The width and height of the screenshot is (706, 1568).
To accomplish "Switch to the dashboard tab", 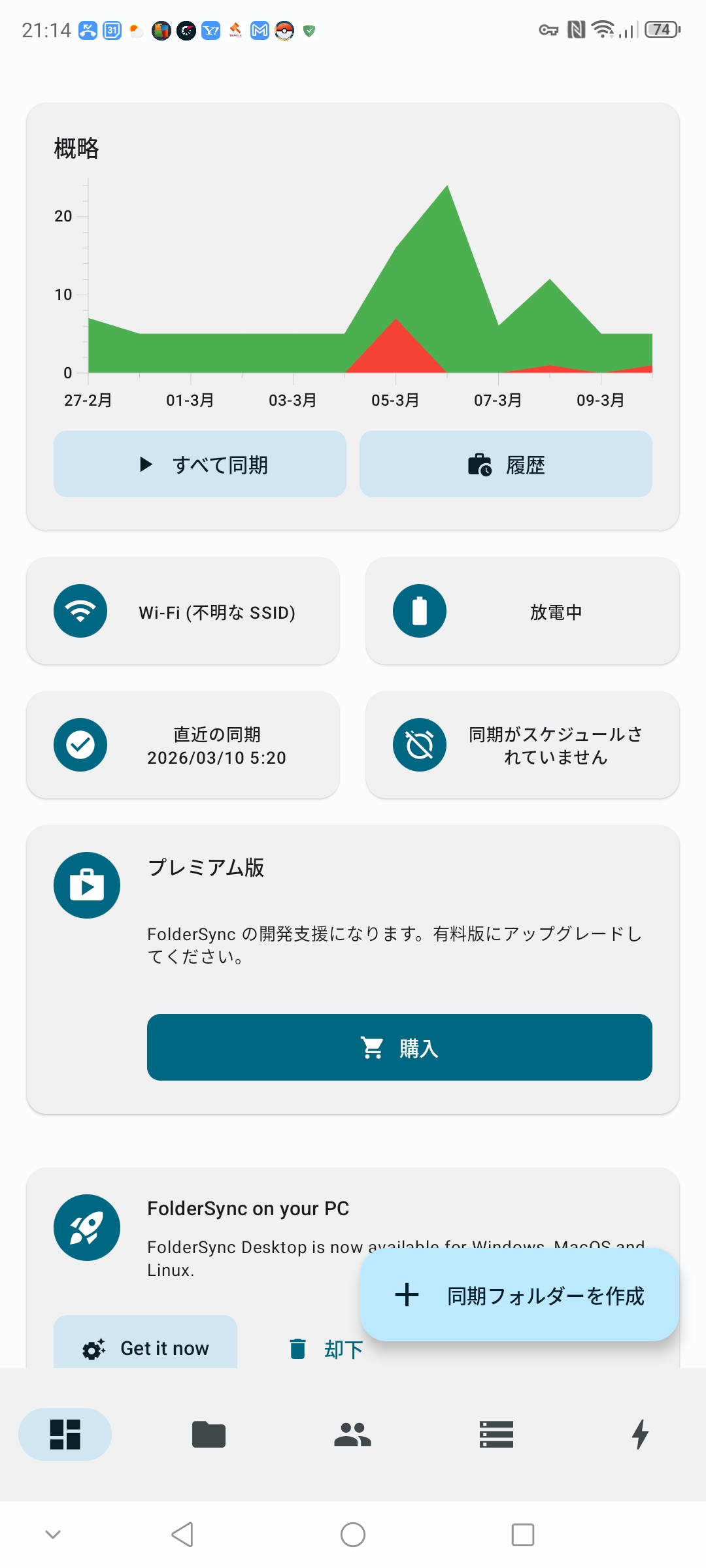I will click(x=65, y=1434).
